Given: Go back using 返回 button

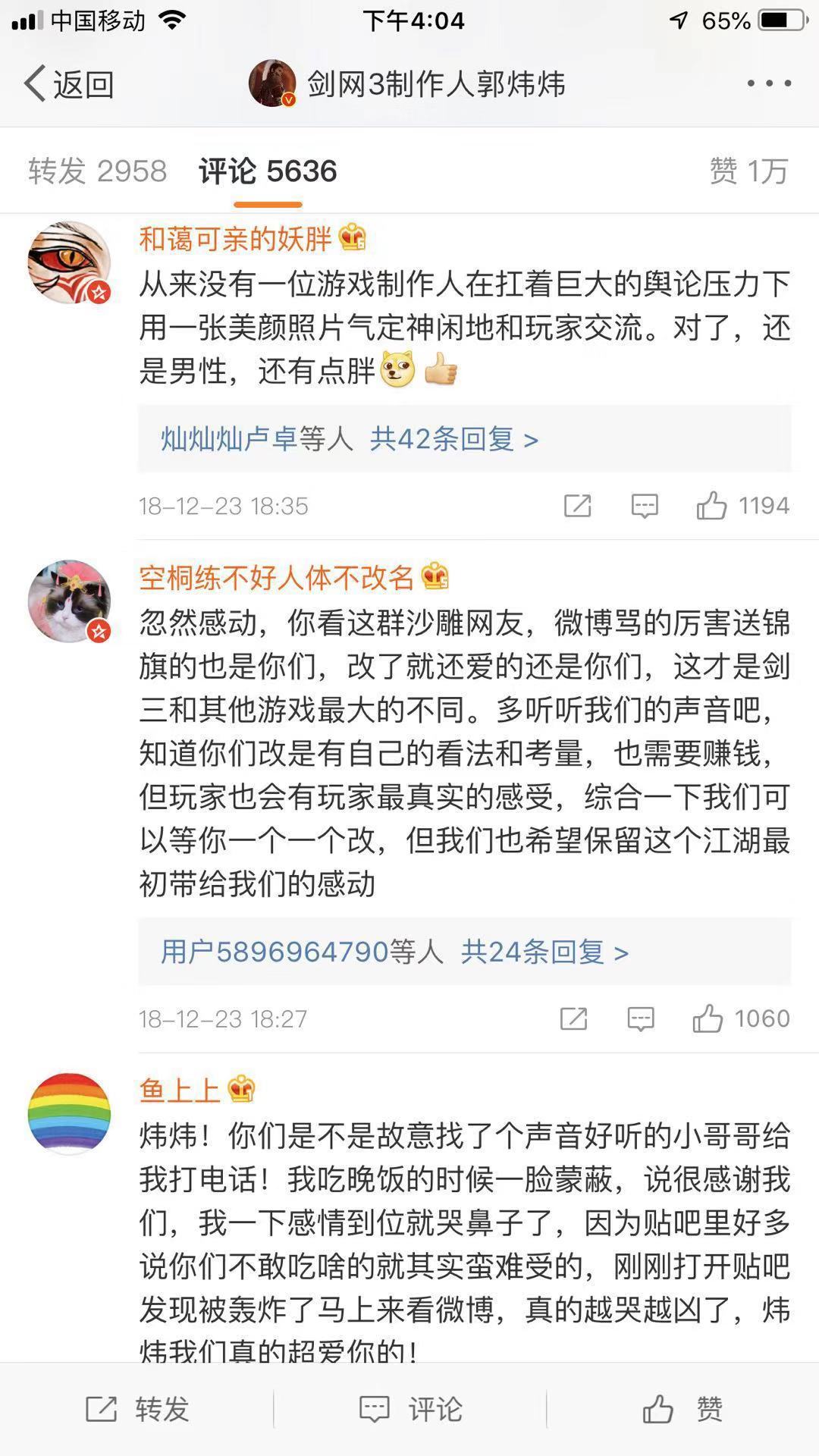Looking at the screenshot, I should (x=68, y=84).
